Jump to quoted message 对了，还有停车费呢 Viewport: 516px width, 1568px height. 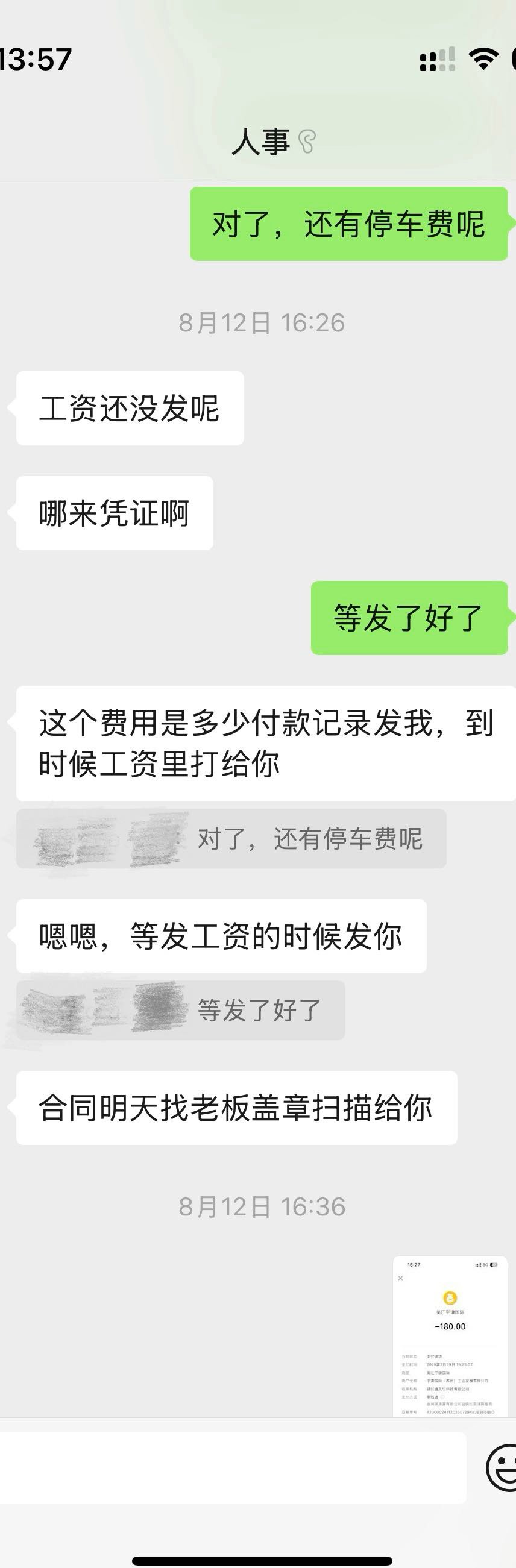click(x=231, y=839)
